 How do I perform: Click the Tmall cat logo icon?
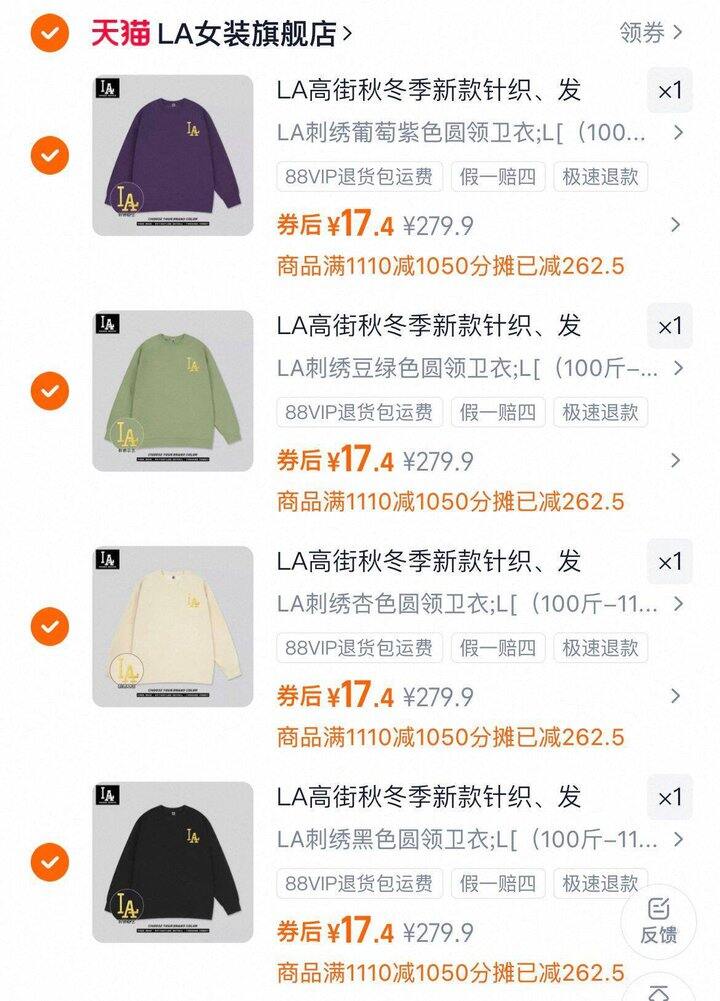110,31
